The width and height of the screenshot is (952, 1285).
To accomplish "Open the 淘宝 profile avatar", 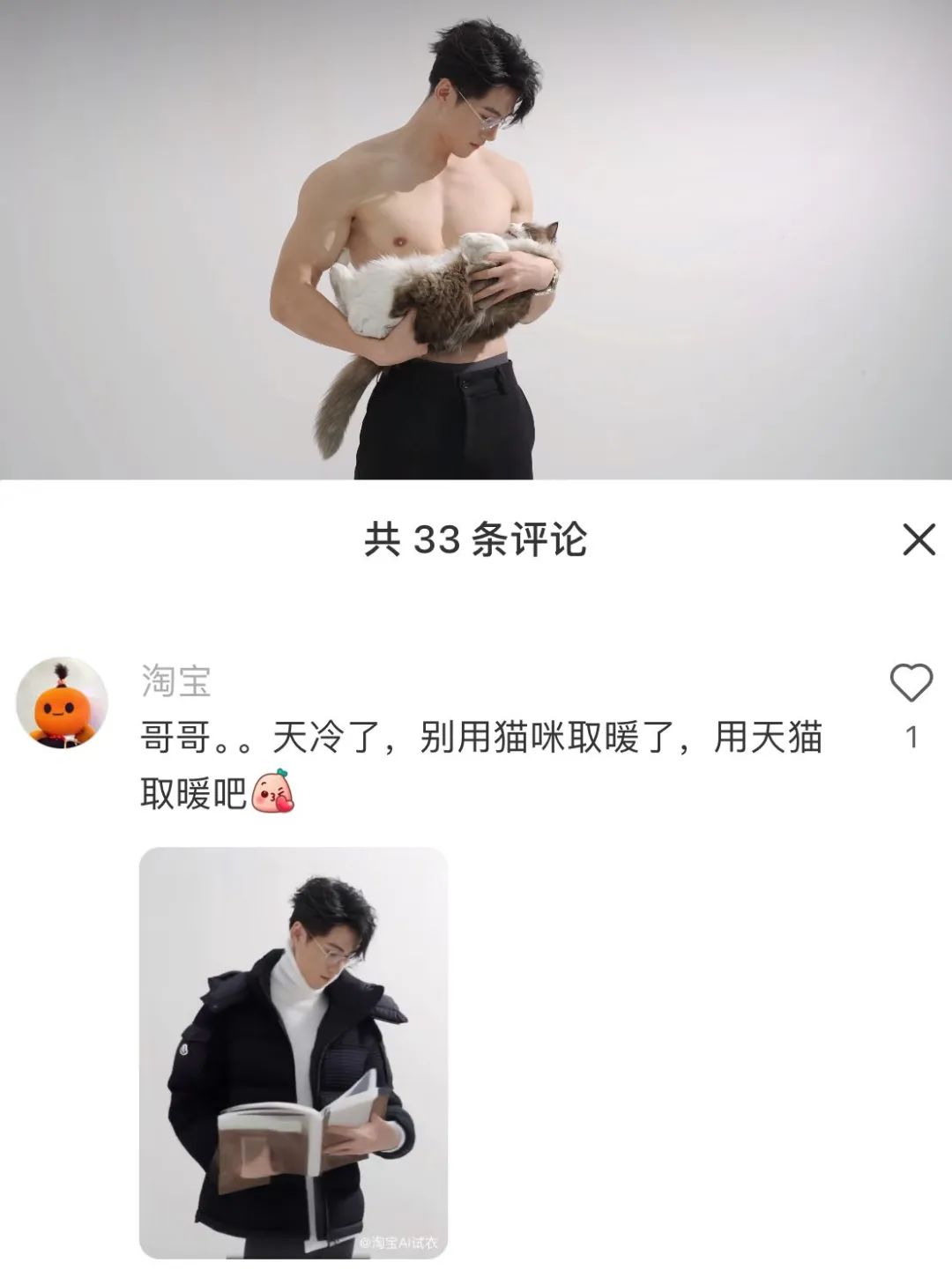I will pos(63,702).
